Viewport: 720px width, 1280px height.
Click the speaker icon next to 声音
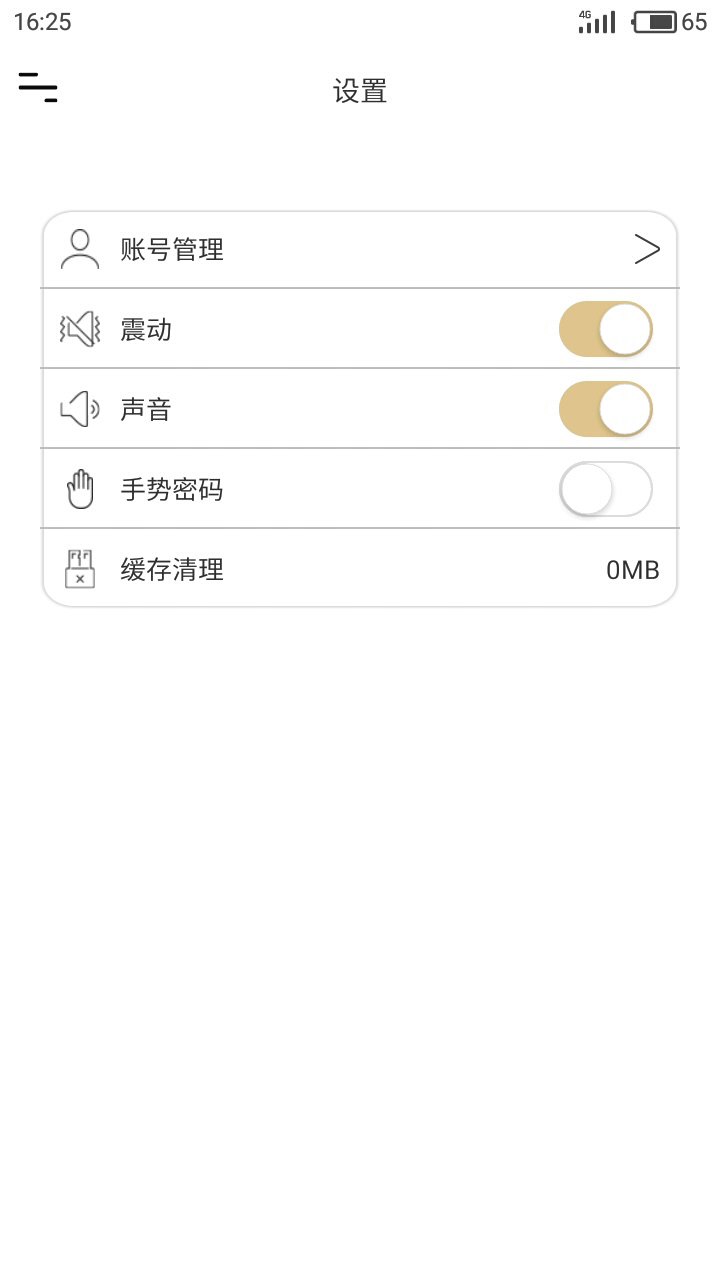pos(78,409)
